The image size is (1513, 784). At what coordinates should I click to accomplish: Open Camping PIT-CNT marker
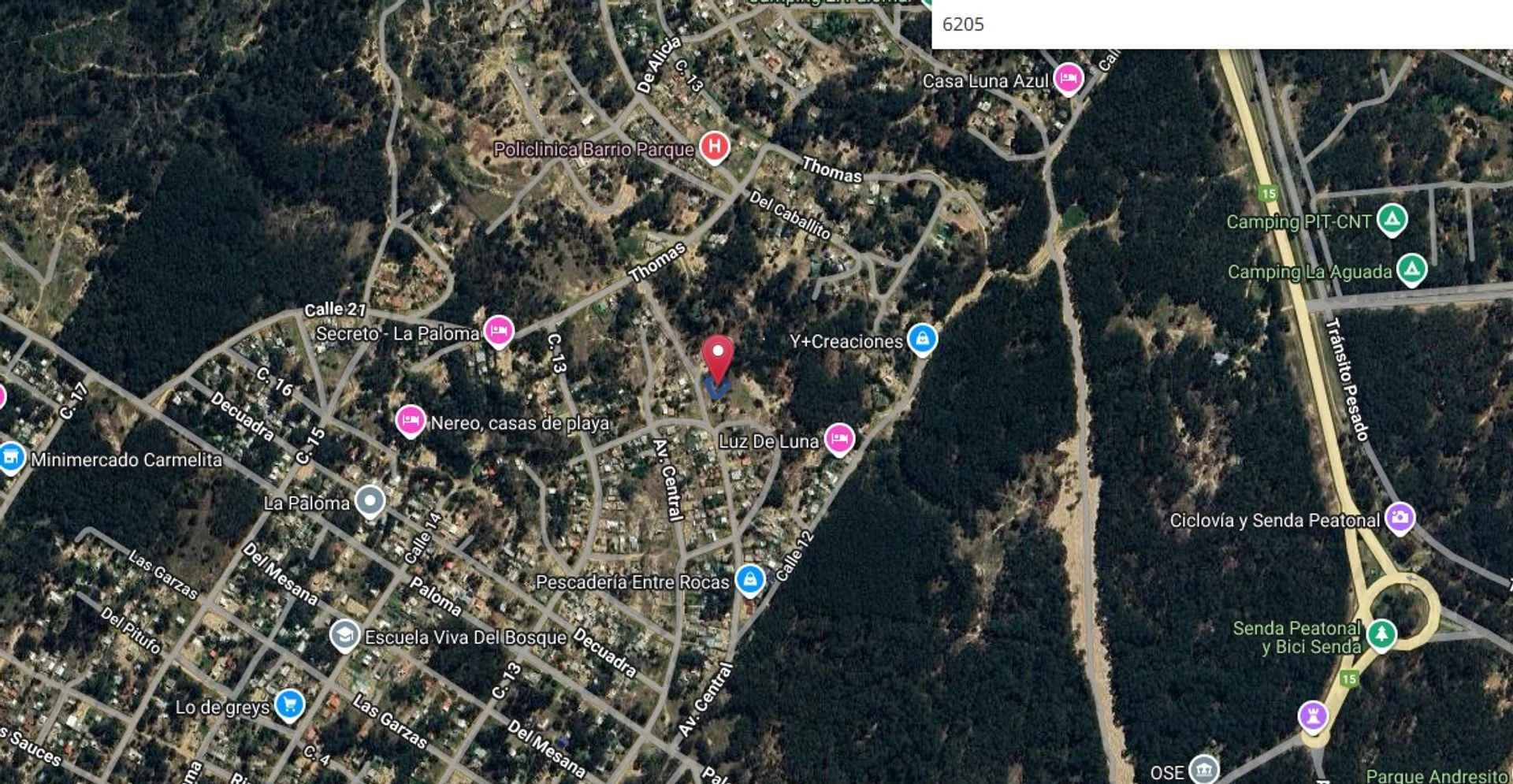(x=1392, y=220)
